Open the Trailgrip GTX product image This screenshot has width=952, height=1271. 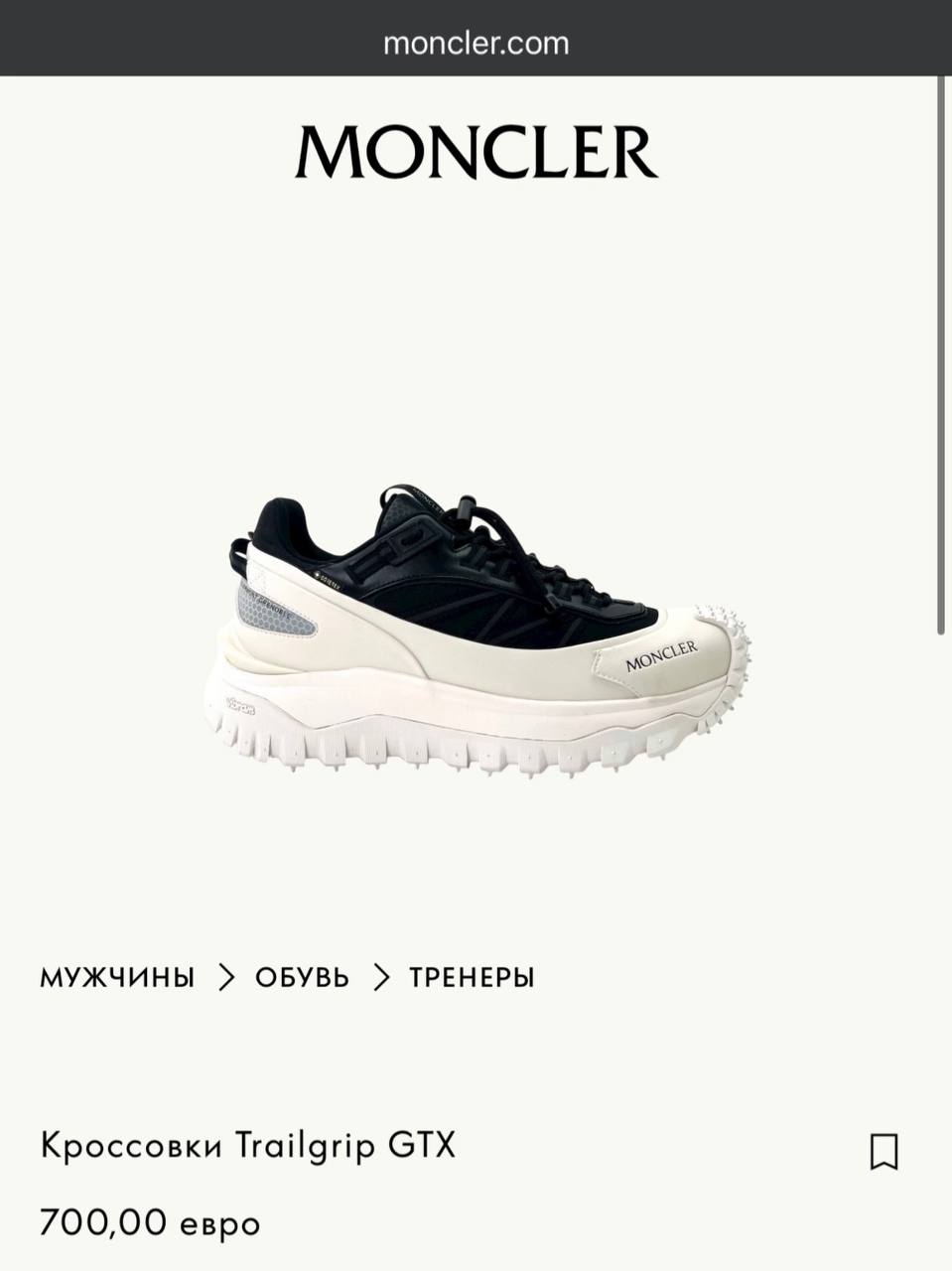pos(483,631)
